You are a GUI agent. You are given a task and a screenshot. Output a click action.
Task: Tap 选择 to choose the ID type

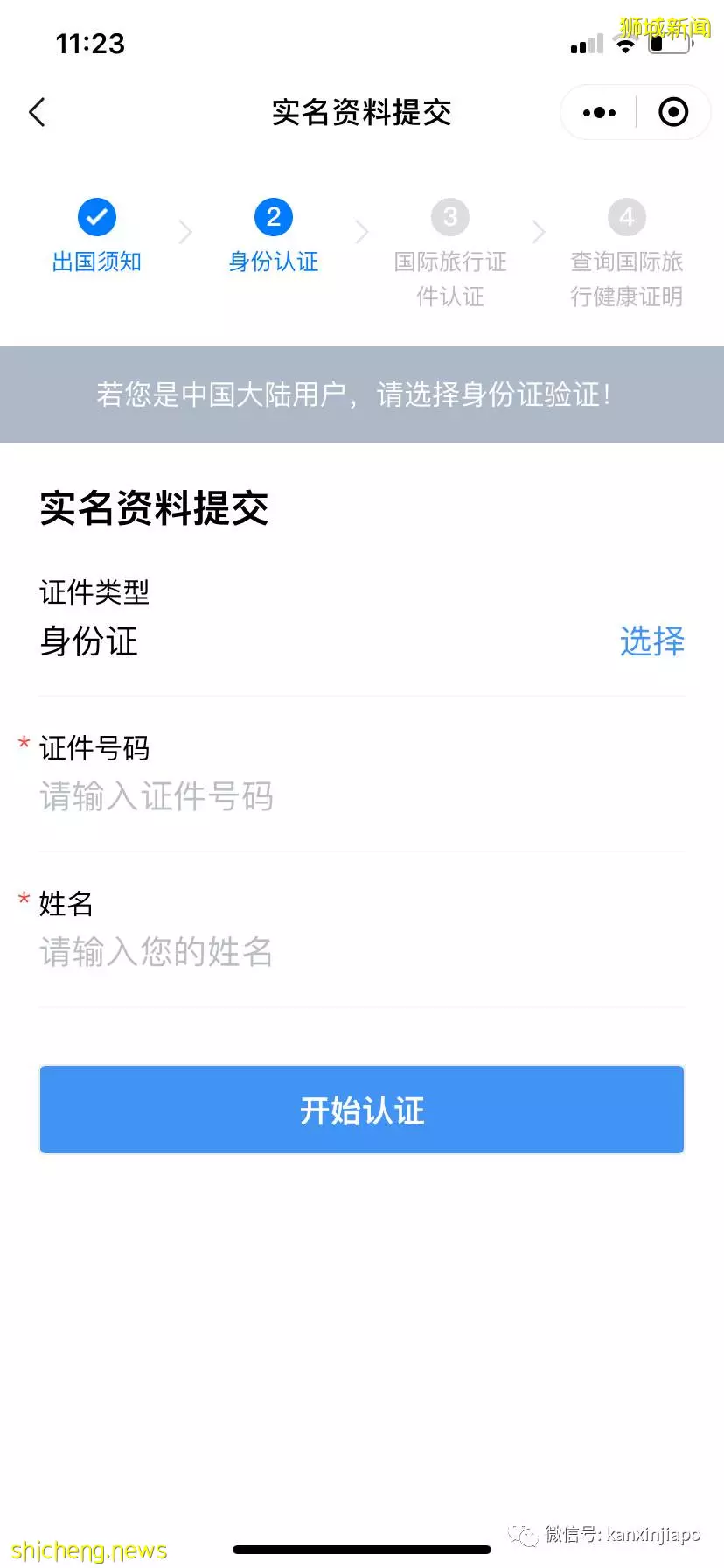651,641
